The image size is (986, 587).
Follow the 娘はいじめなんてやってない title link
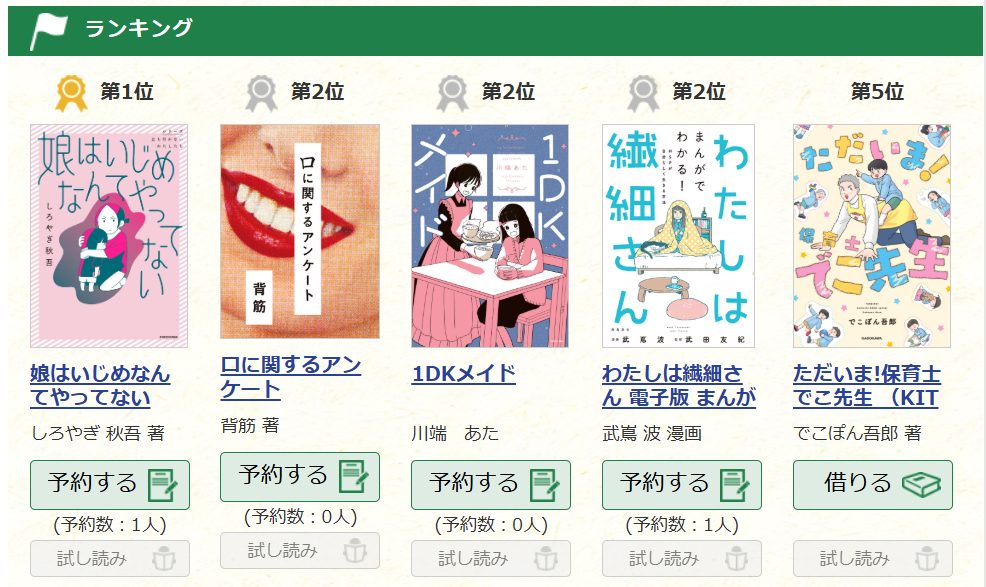click(x=100, y=386)
